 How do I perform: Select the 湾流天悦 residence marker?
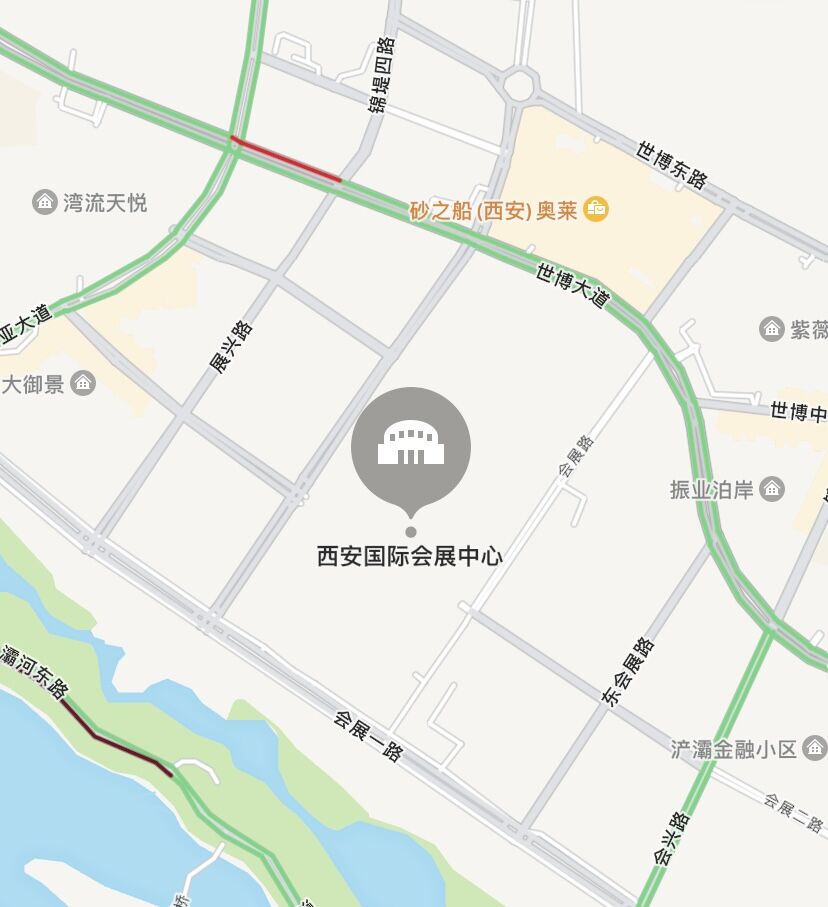coord(44,202)
